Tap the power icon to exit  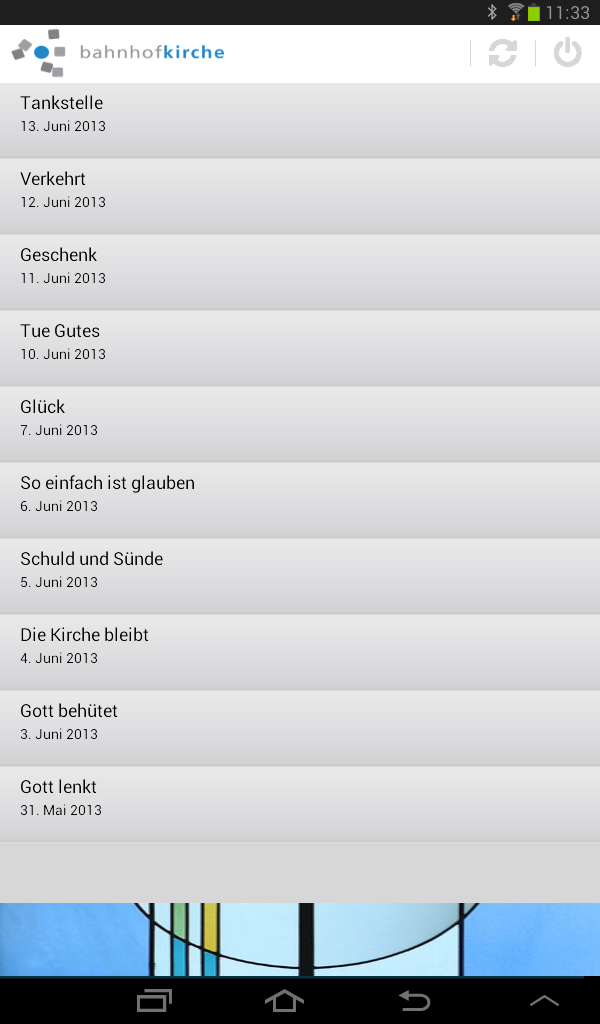click(567, 53)
